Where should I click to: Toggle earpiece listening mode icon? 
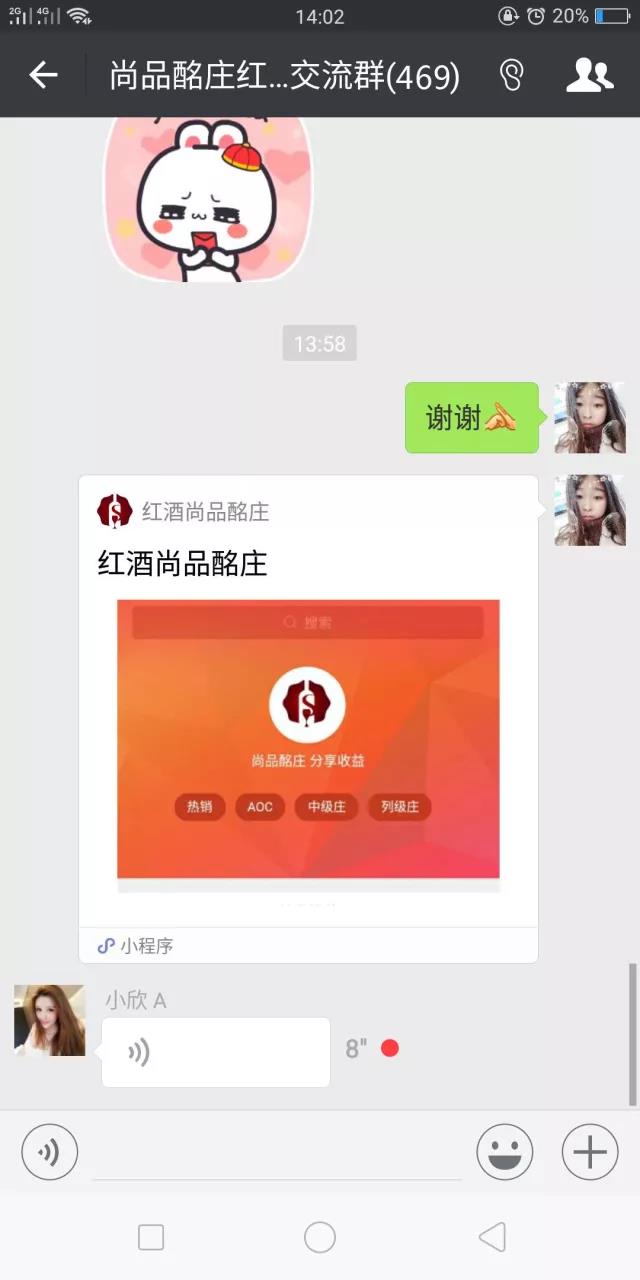pyautogui.click(x=511, y=75)
